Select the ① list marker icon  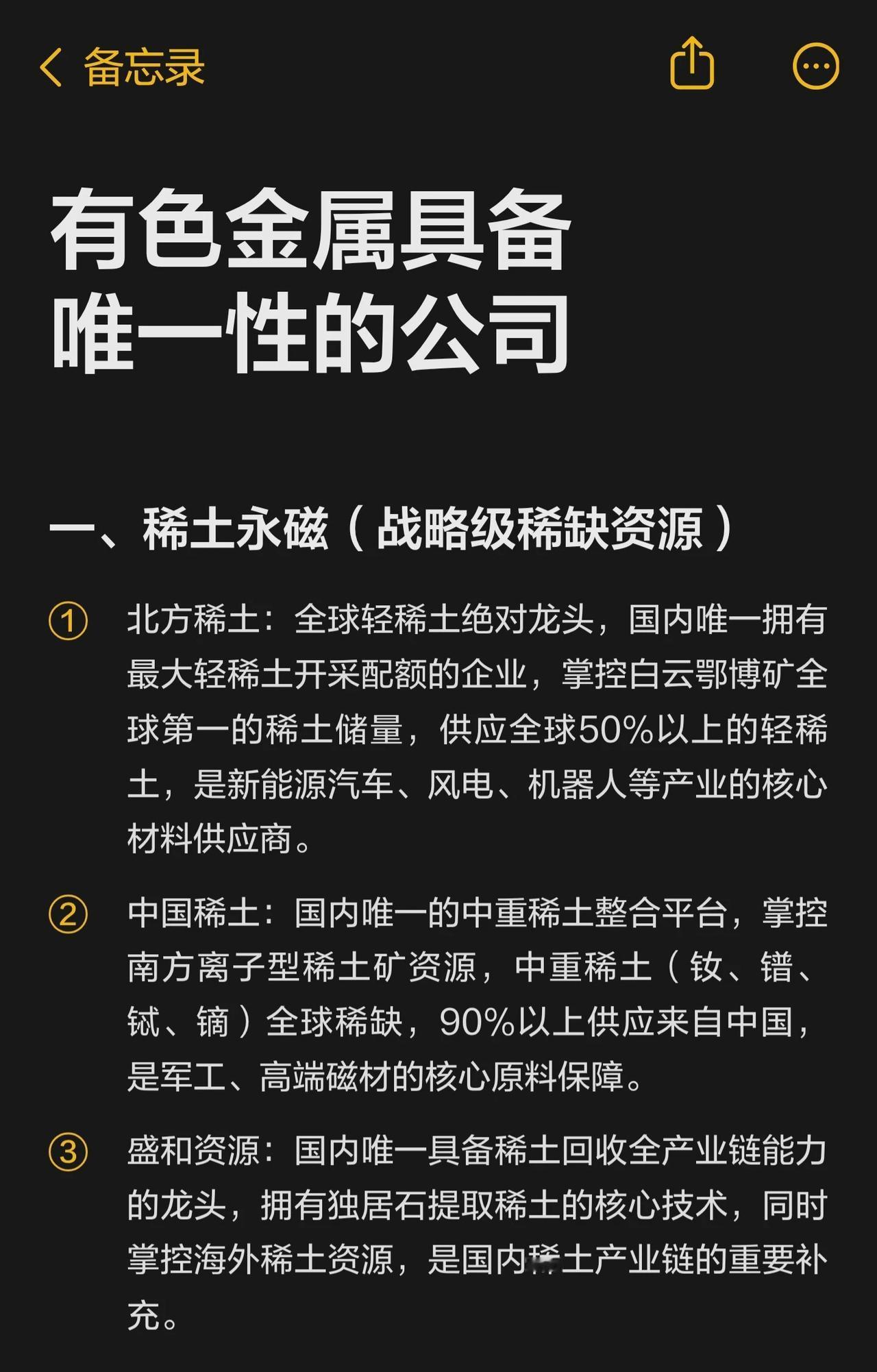click(66, 622)
